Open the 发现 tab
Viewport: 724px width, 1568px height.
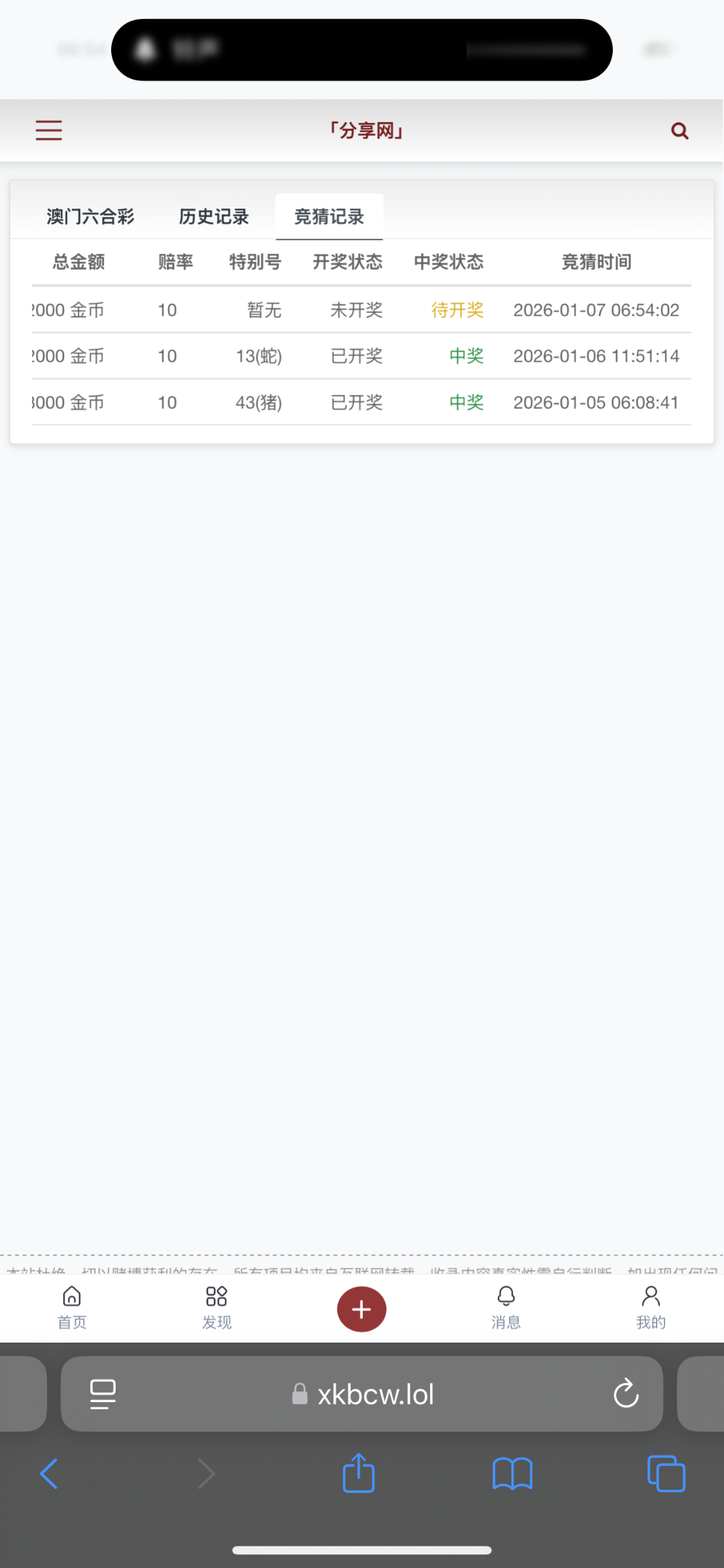[216, 1307]
